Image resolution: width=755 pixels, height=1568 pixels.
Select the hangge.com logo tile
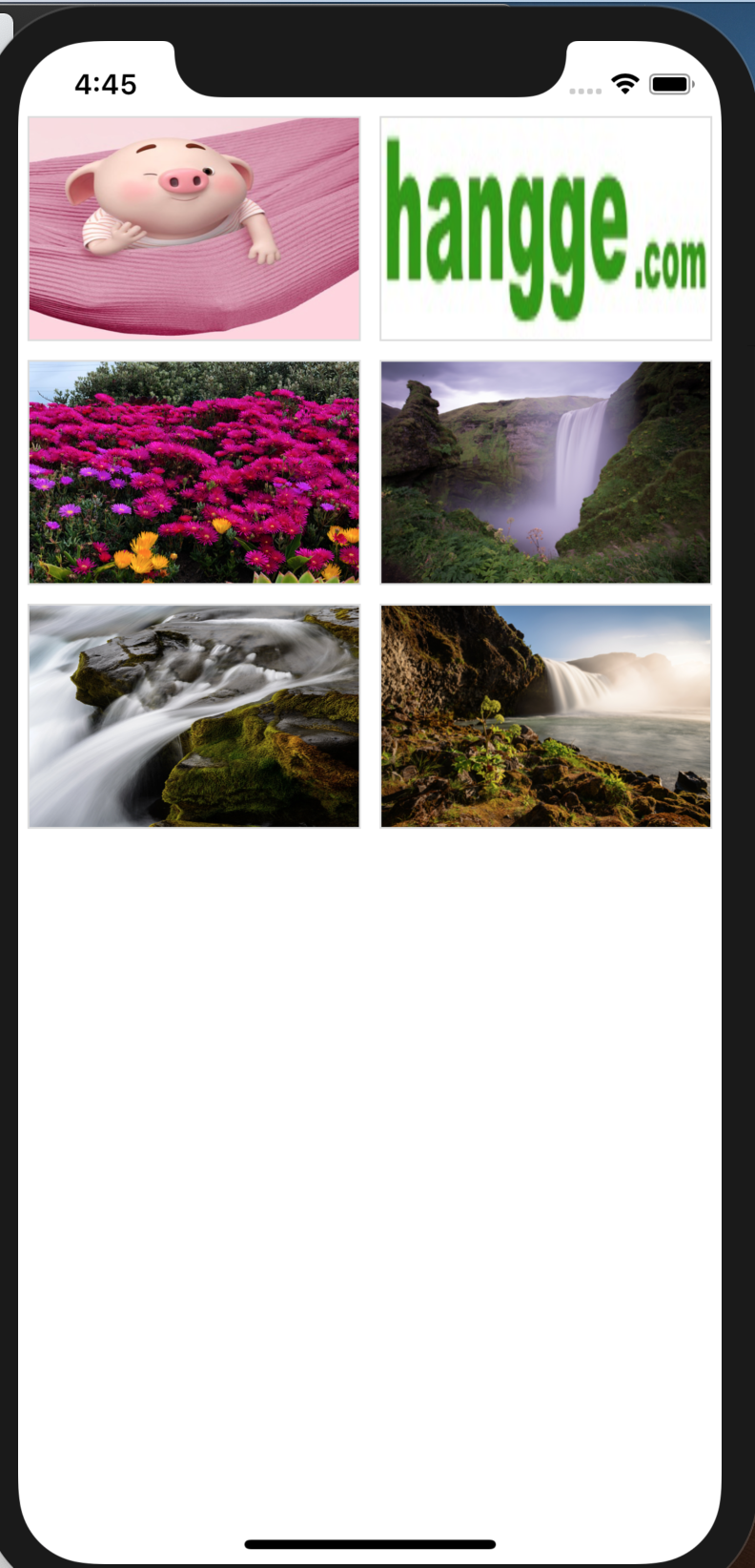545,229
